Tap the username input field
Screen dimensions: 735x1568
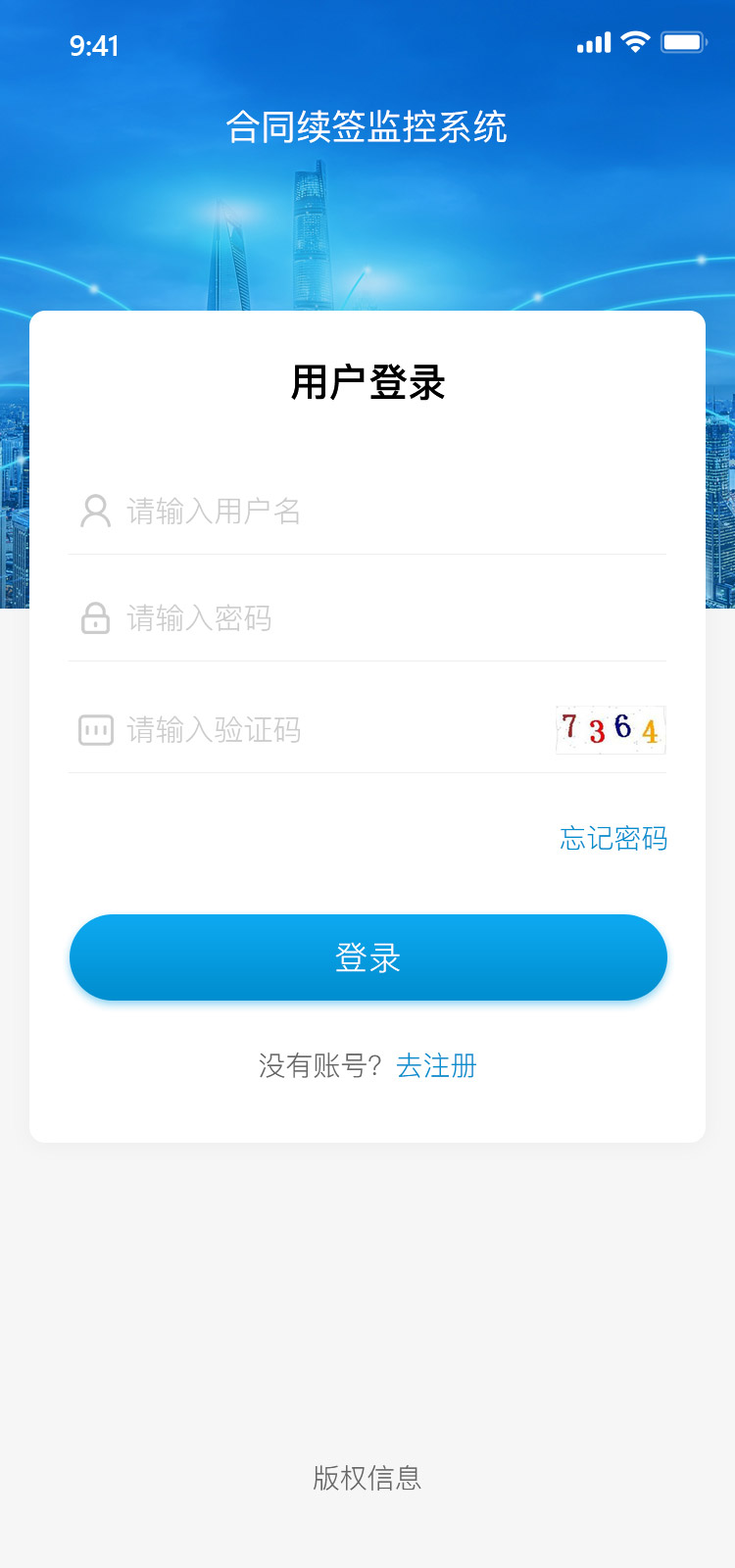tap(367, 511)
